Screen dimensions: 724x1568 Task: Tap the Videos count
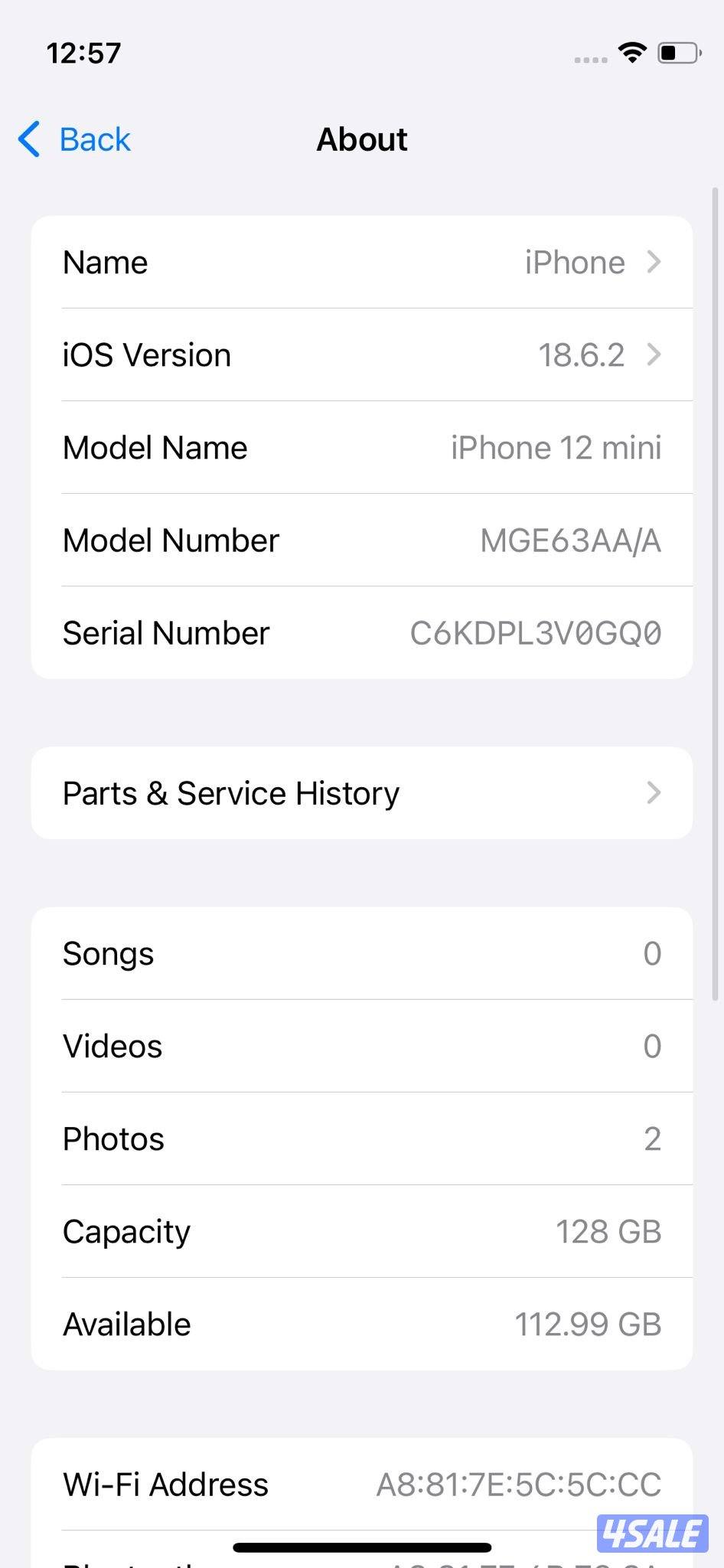click(652, 1046)
